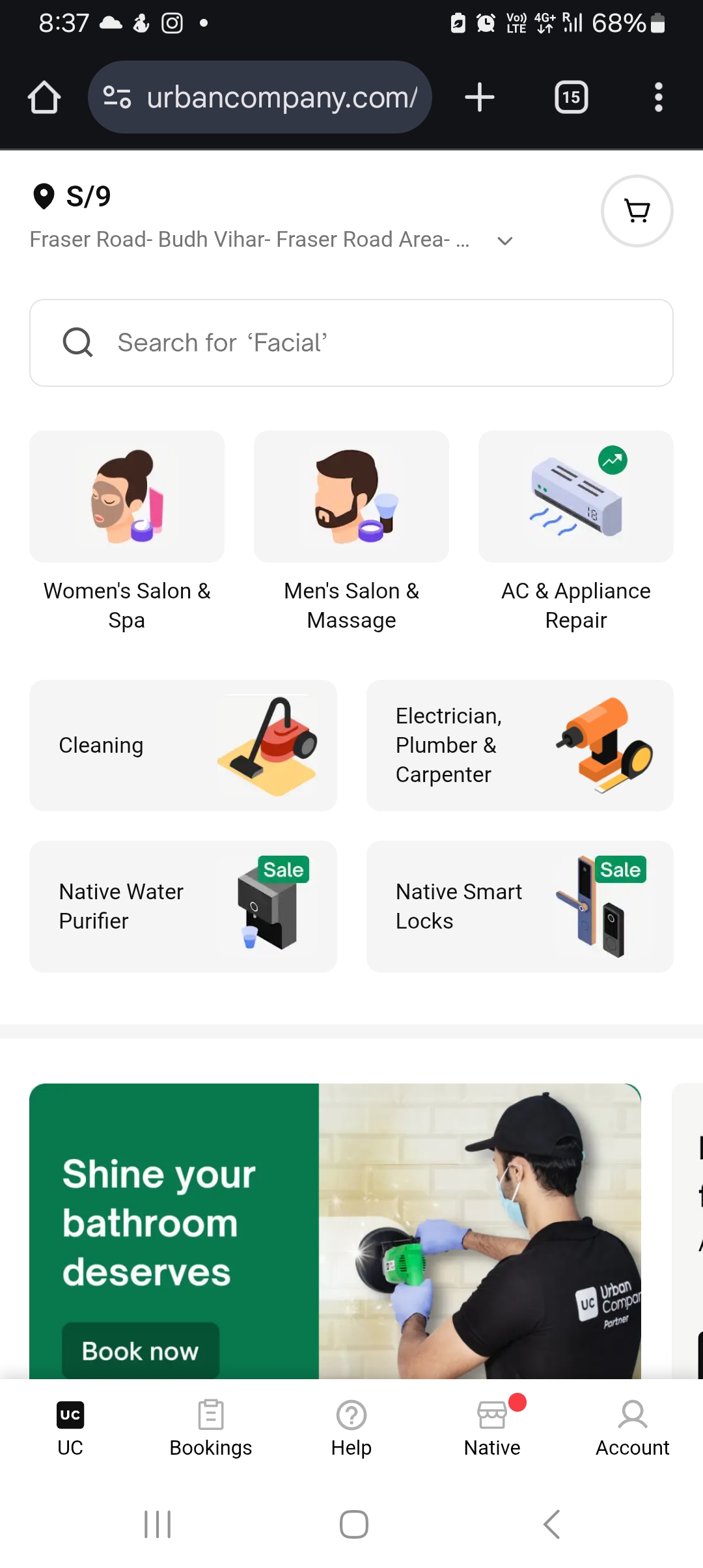Viewport: 703px width, 1568px height.
Task: Tap Book now on bathroom banner
Action: coord(141,1351)
